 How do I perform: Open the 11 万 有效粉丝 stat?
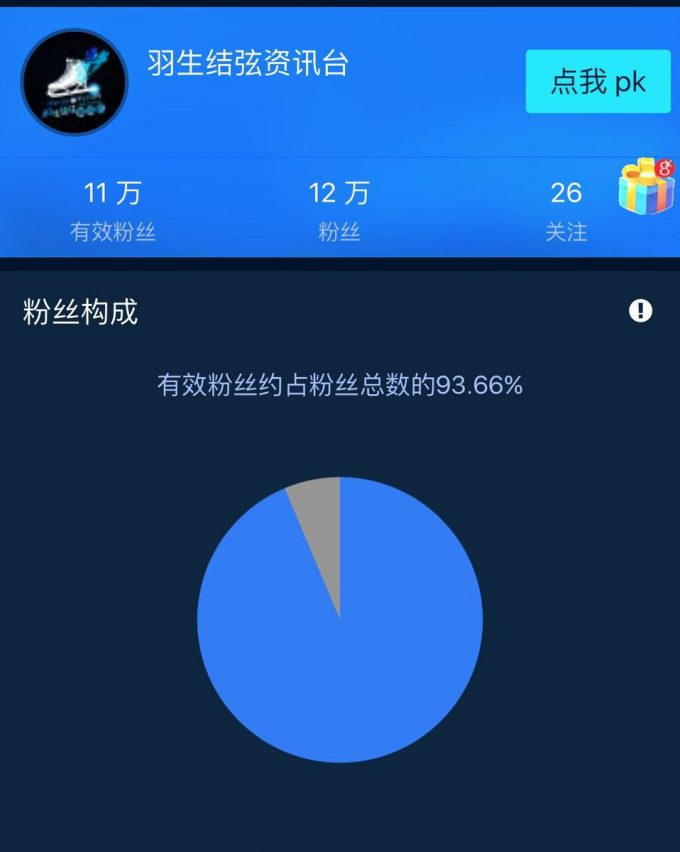click(112, 209)
